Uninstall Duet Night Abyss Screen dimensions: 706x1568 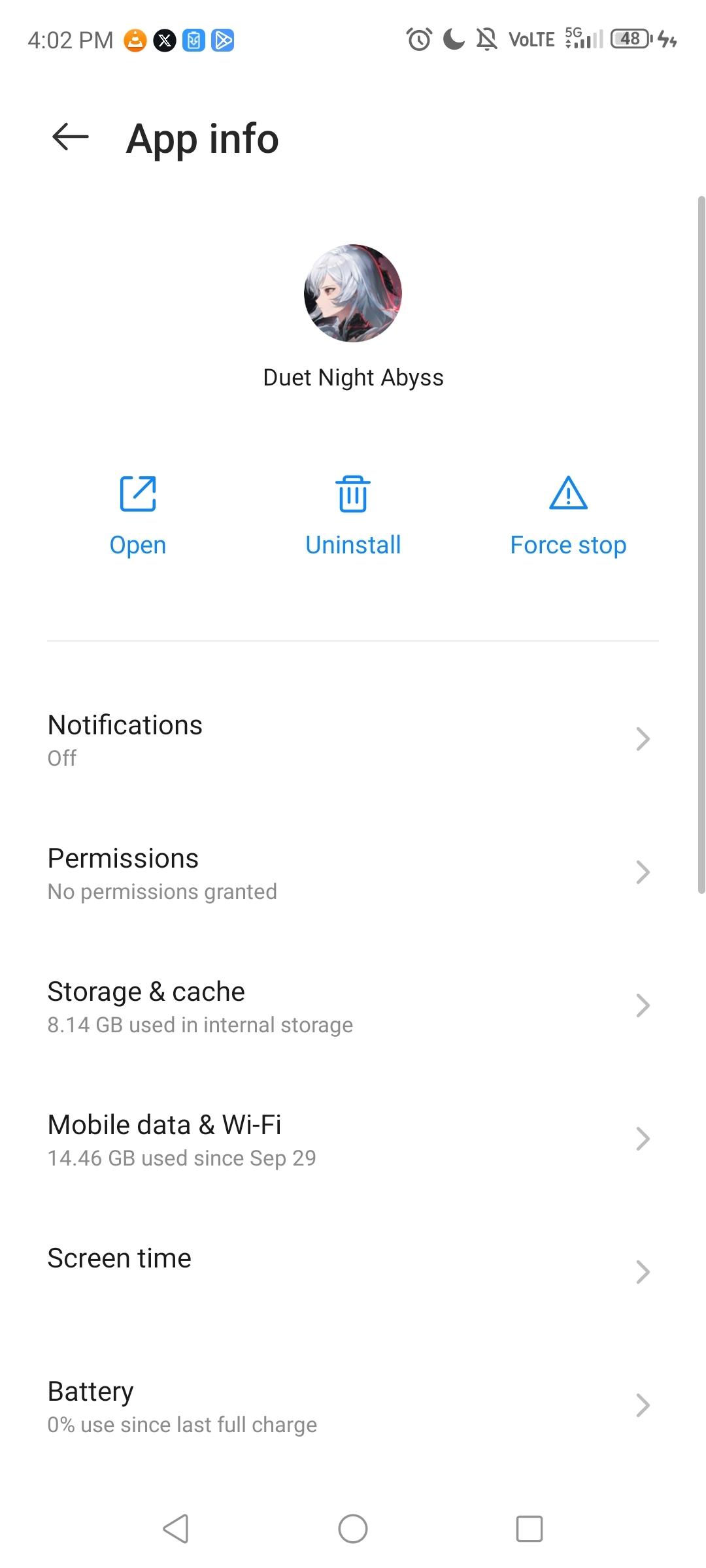point(353,515)
